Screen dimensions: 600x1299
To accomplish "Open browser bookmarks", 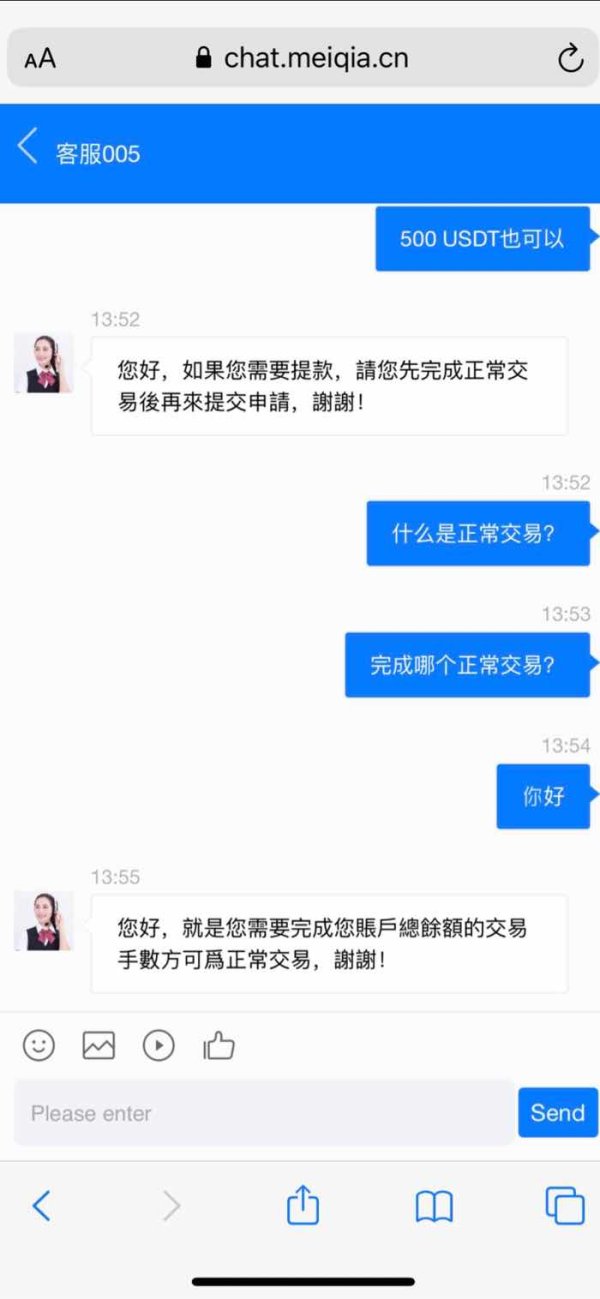I will click(x=434, y=1207).
